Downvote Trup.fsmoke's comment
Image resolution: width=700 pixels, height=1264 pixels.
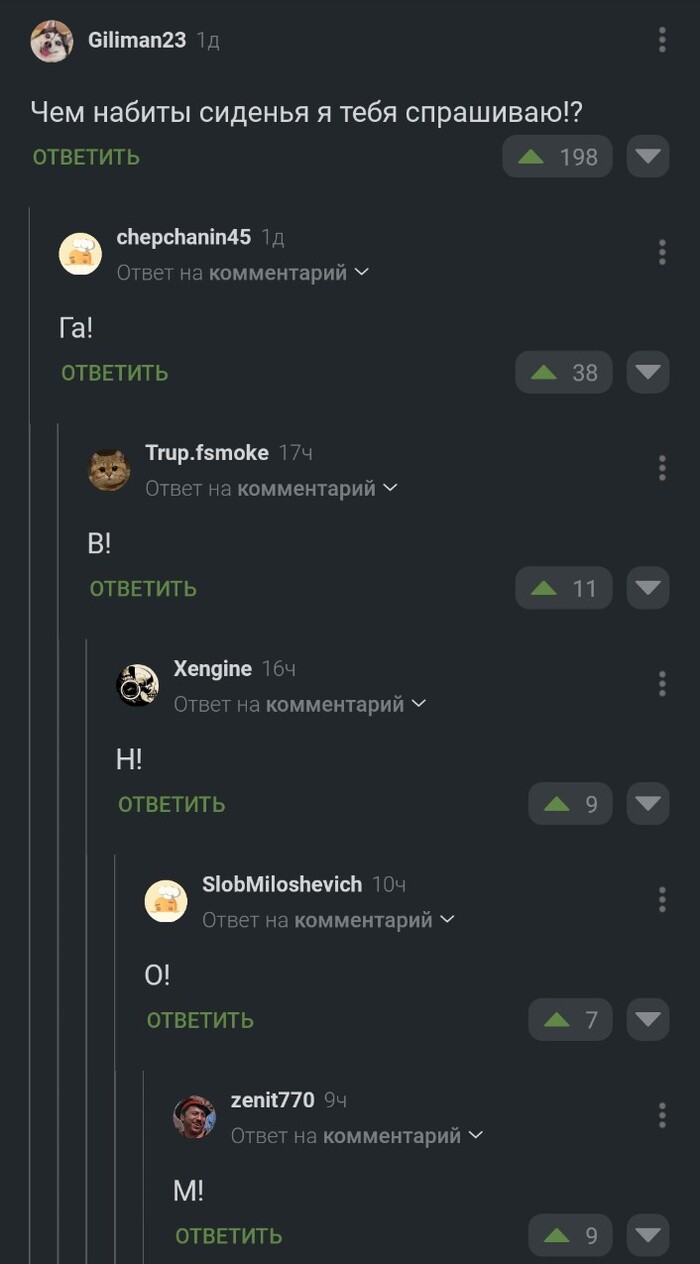(648, 588)
